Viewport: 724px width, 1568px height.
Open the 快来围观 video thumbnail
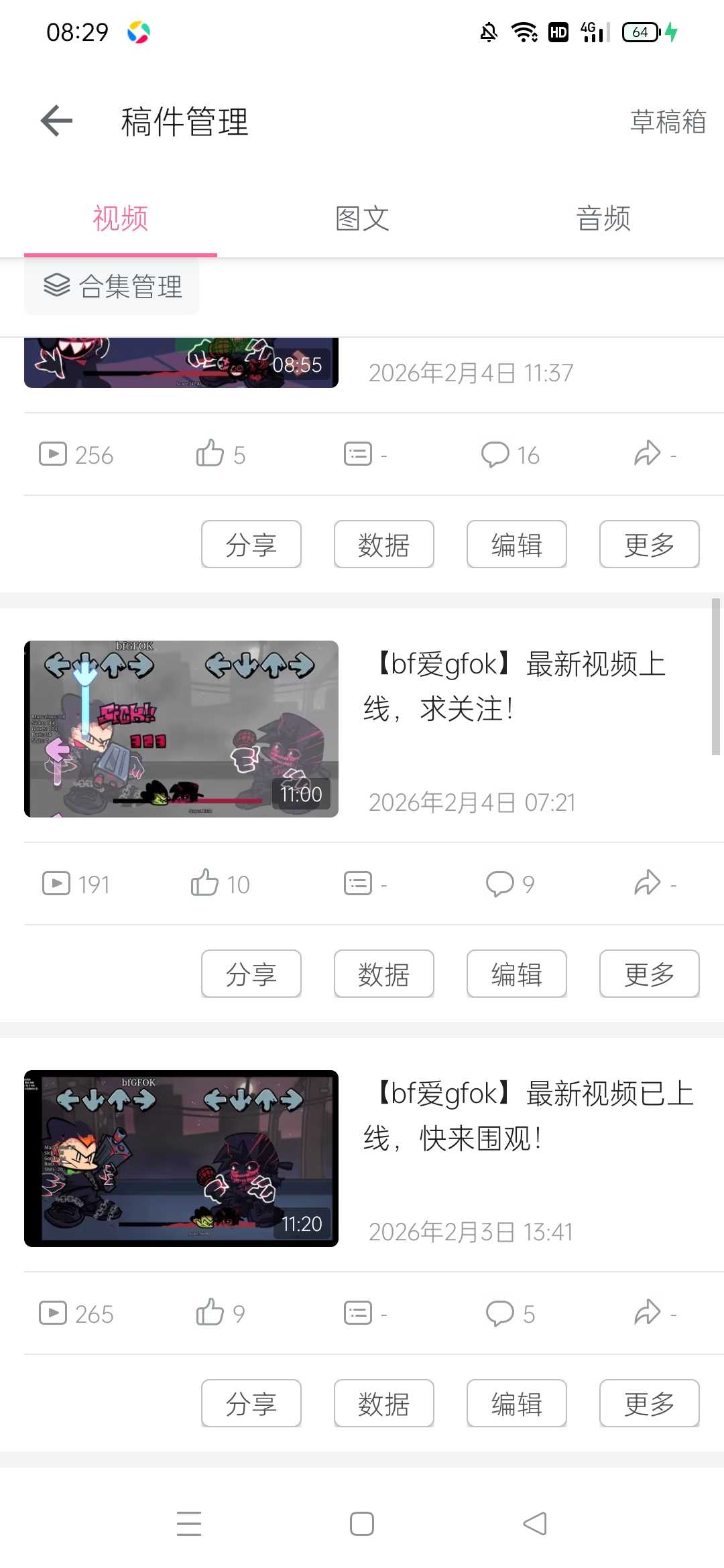181,1159
